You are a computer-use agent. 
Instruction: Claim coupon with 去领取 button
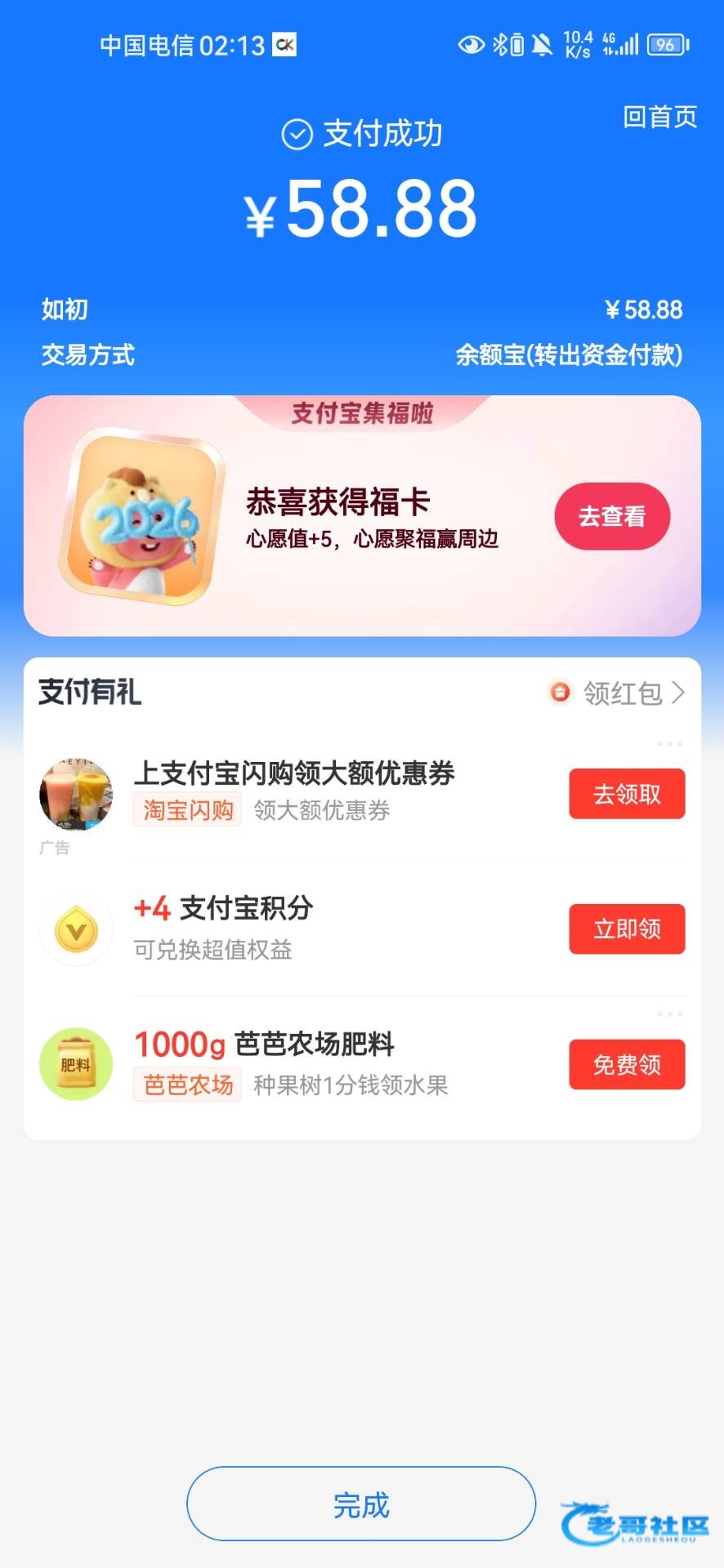click(x=627, y=794)
